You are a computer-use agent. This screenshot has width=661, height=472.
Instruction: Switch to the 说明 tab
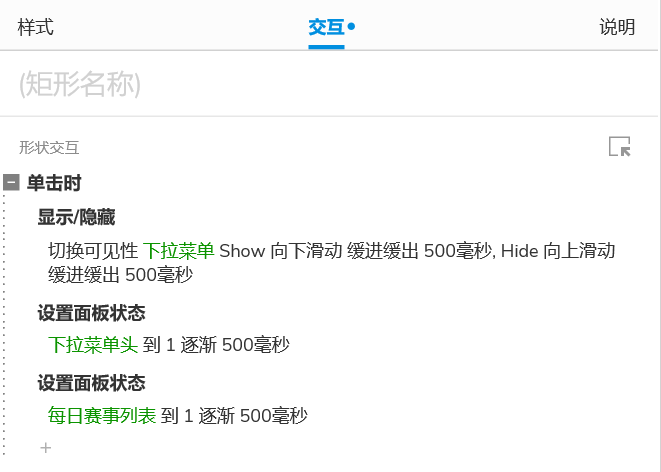[x=616, y=27]
